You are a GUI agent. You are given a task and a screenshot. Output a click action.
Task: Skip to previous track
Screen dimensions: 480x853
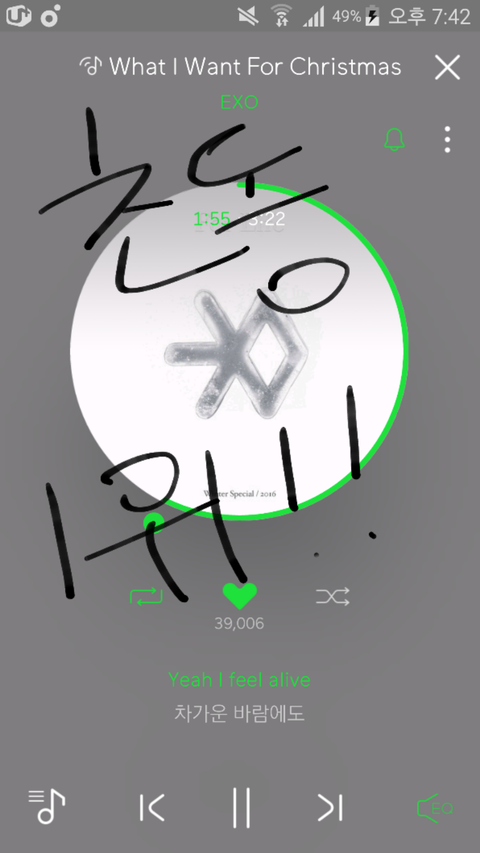click(152, 807)
